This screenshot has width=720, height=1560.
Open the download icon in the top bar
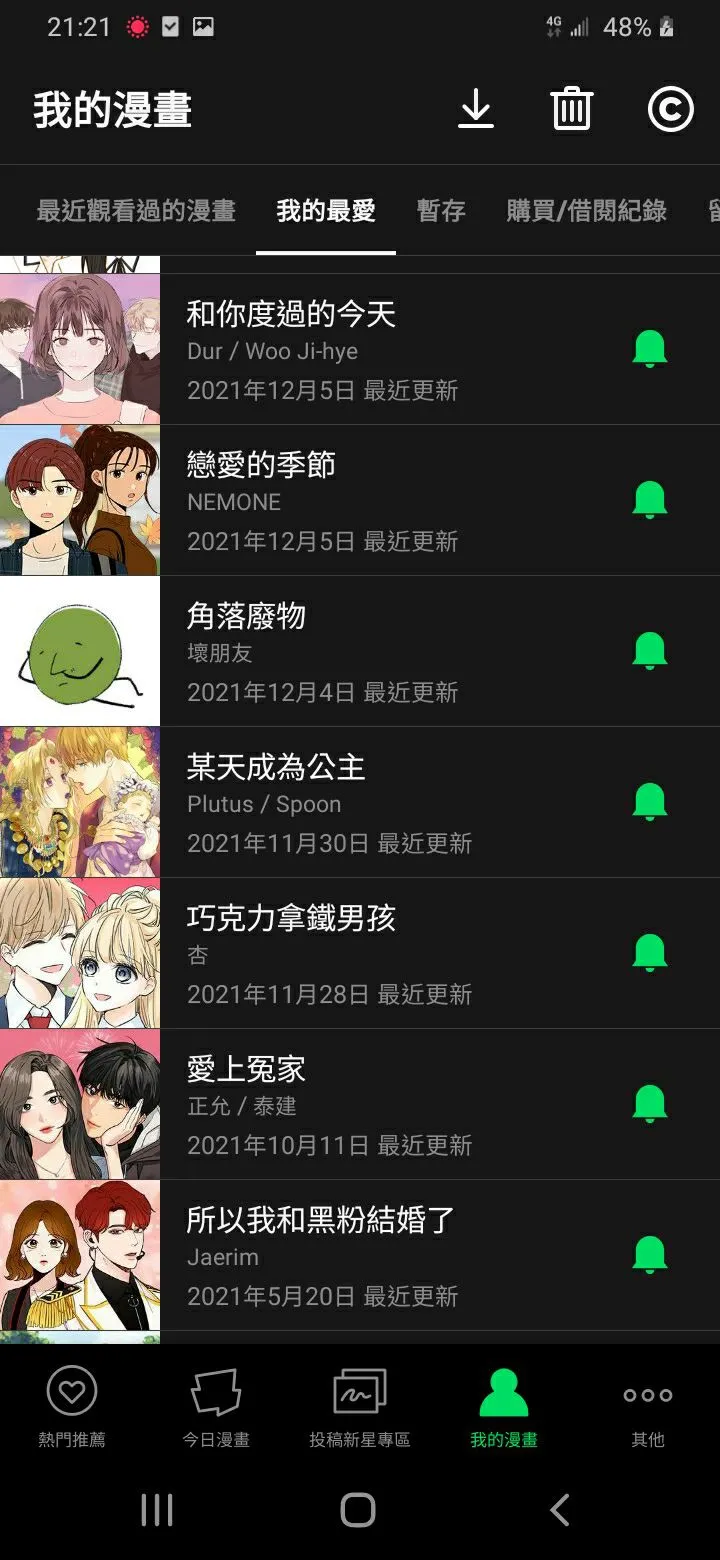476,109
